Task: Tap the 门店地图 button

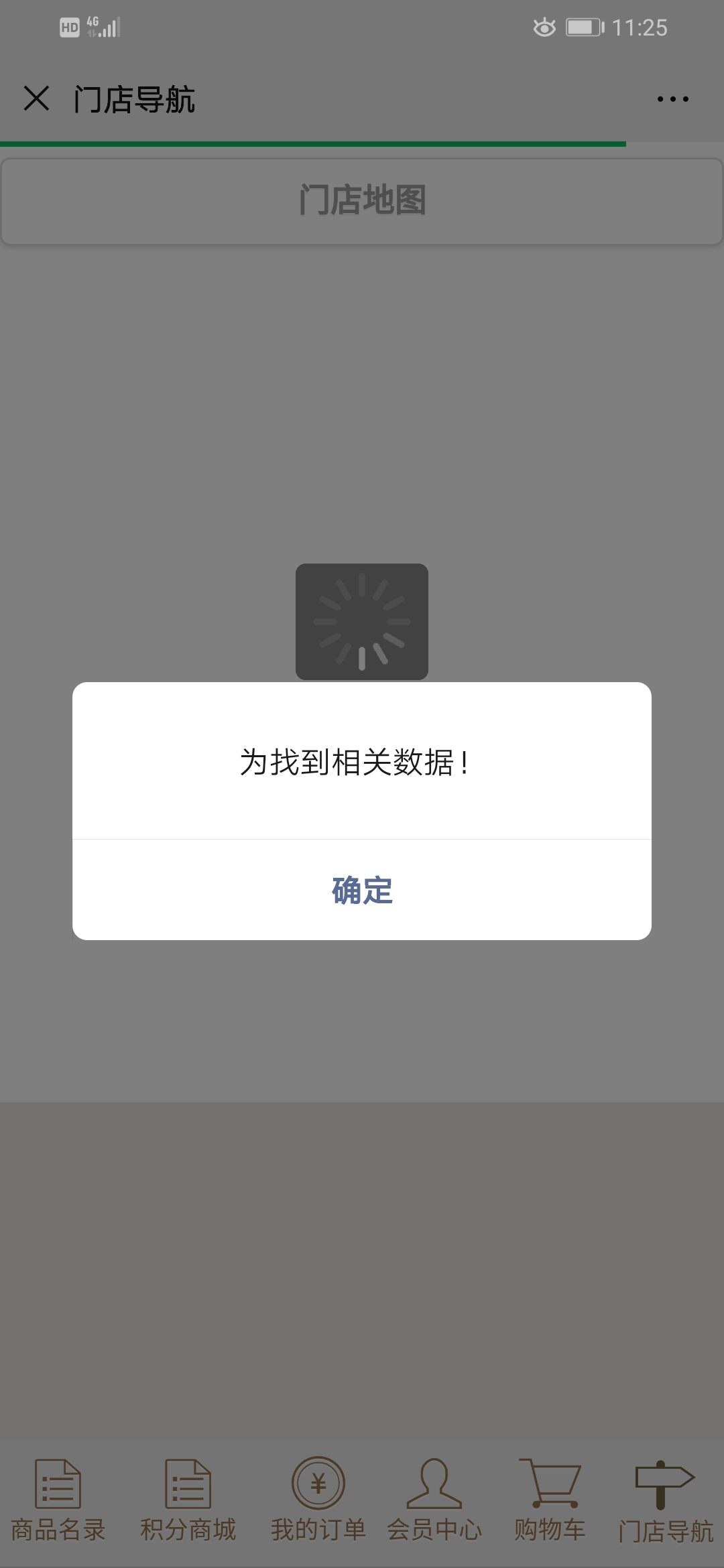Action: coord(362,201)
